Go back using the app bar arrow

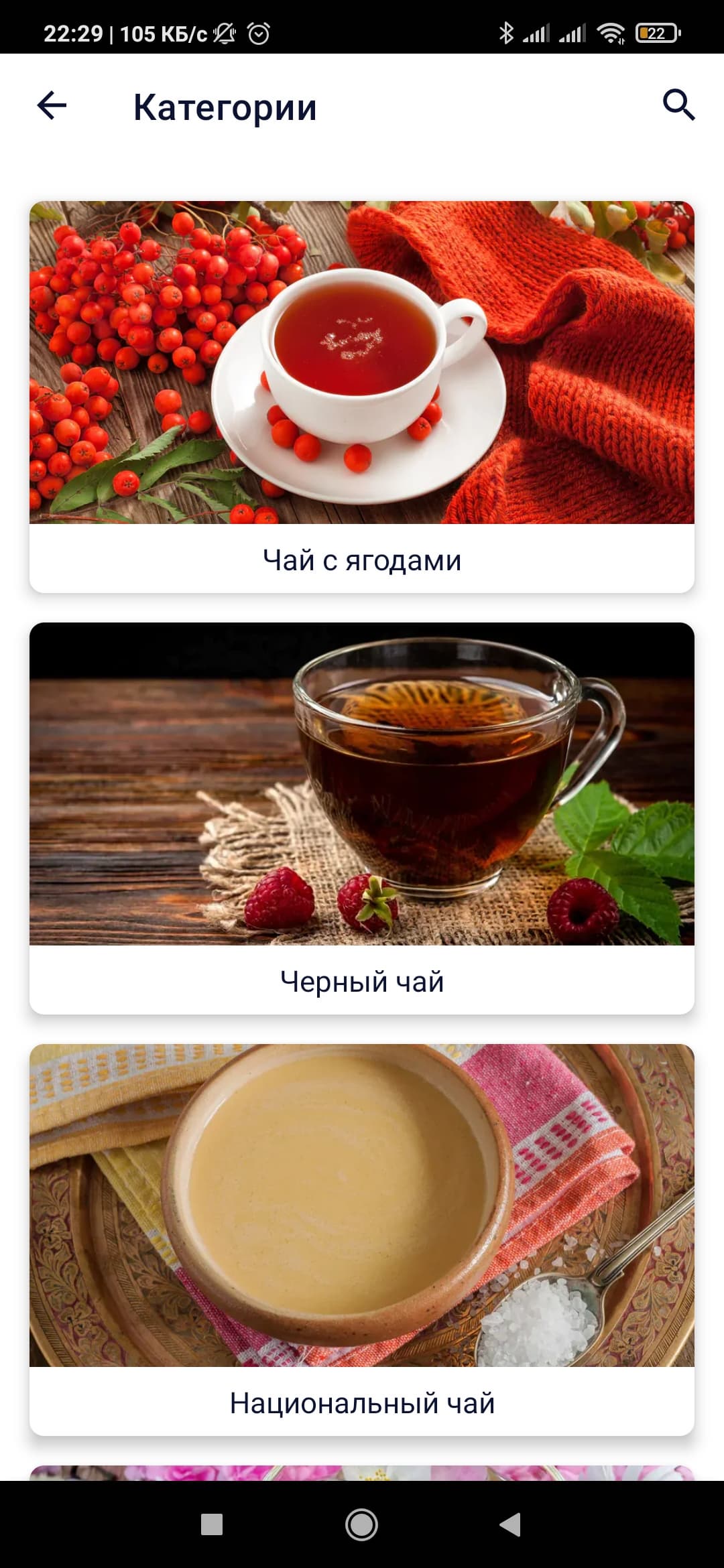pos(52,106)
